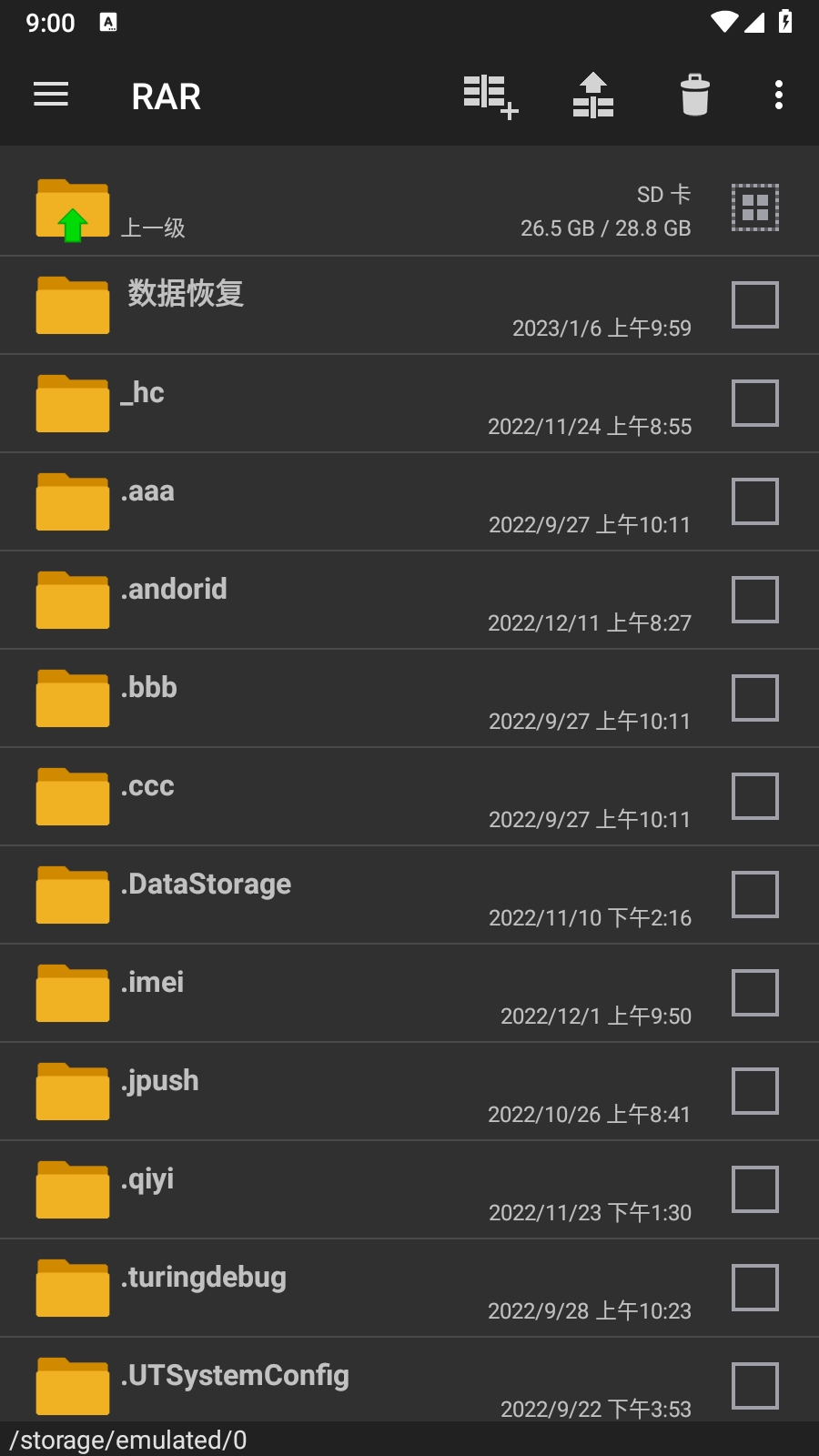
Task: Open the 数据恢复 folder
Action: tap(364, 305)
